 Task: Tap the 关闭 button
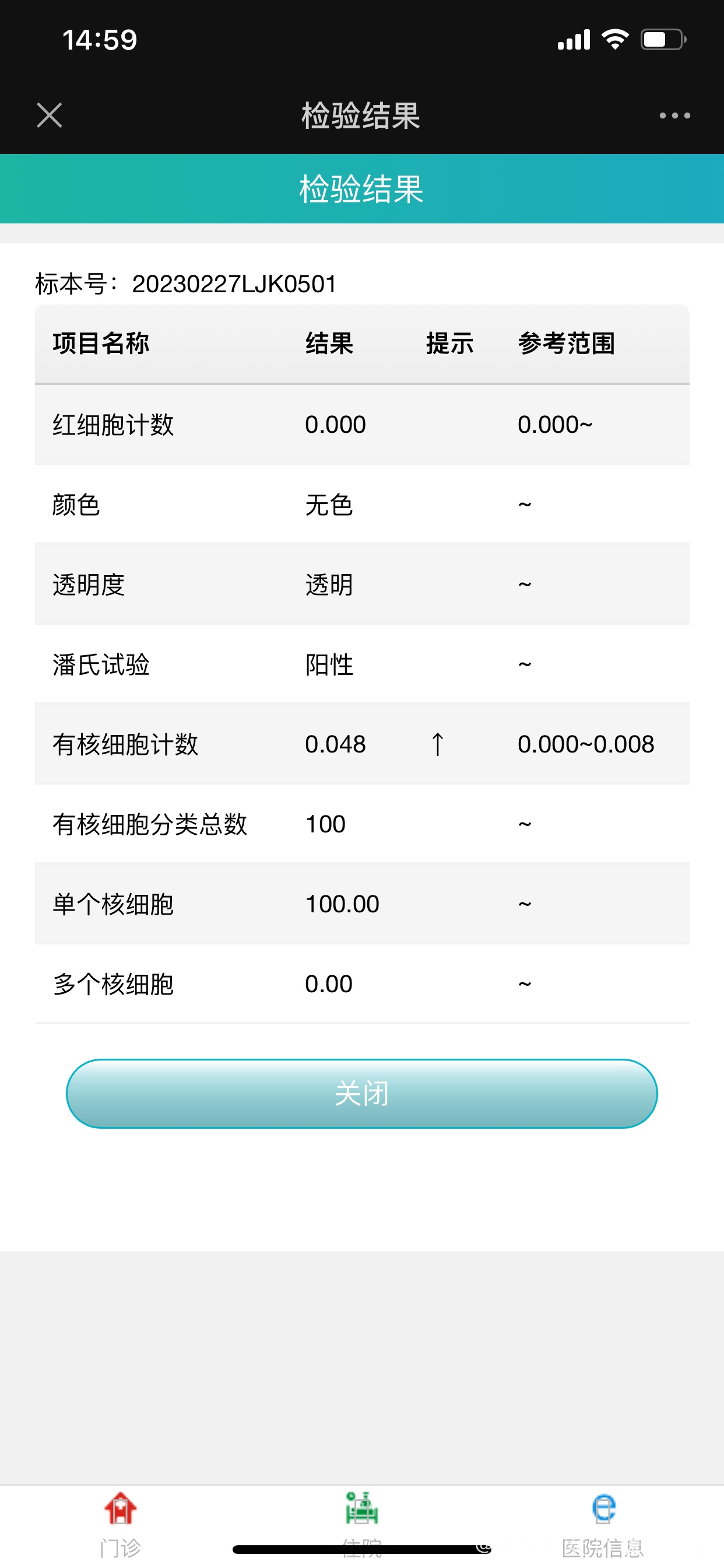[362, 1093]
